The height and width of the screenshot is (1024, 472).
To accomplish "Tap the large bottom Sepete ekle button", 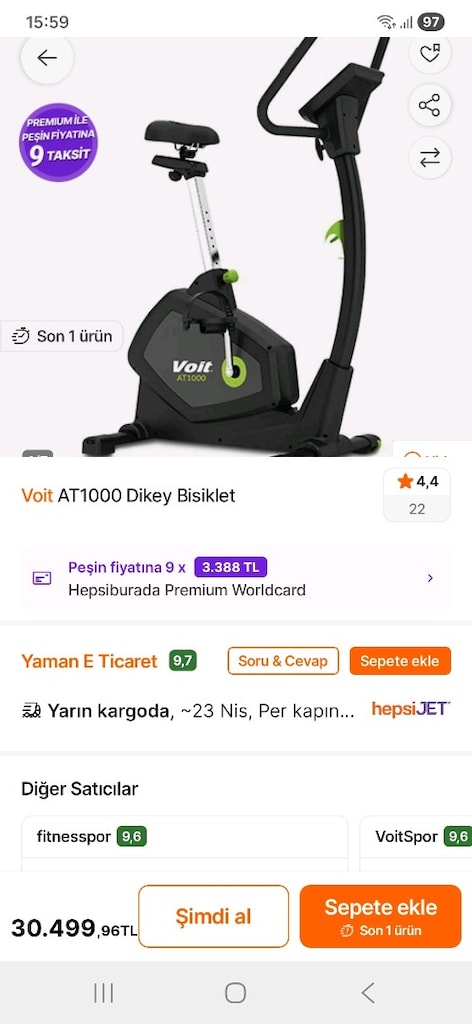I will pos(381,916).
